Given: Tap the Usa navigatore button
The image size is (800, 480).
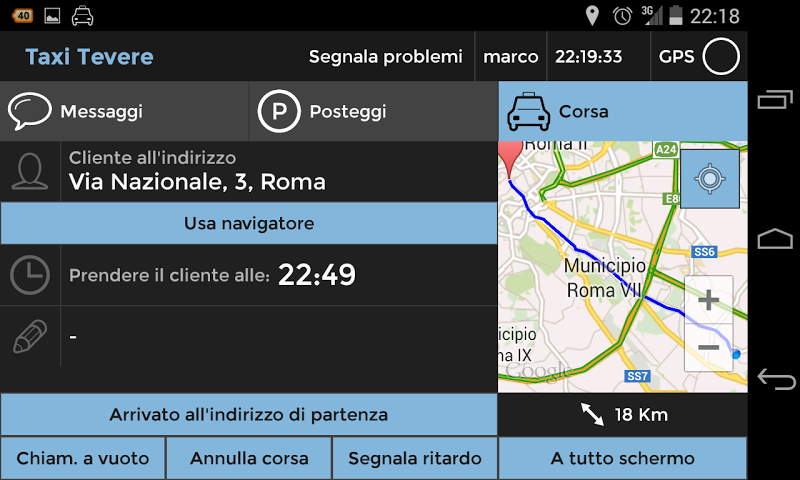Looking at the screenshot, I should point(249,223).
